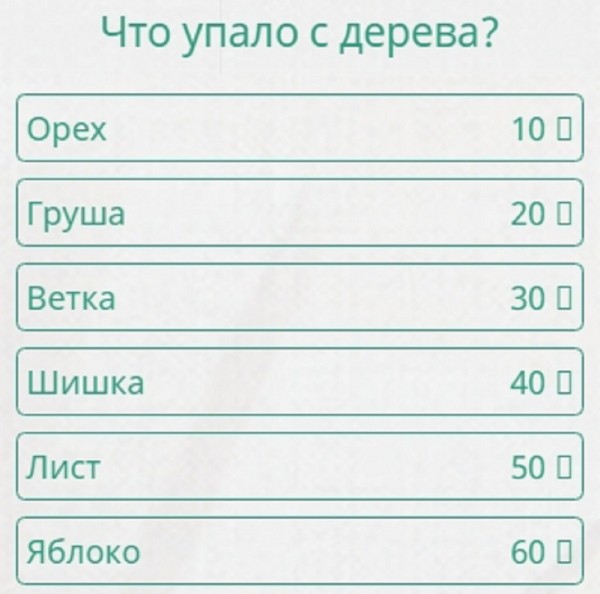600x594 pixels.
Task: Choose the Яблоко answer row
Action: click(x=299, y=551)
